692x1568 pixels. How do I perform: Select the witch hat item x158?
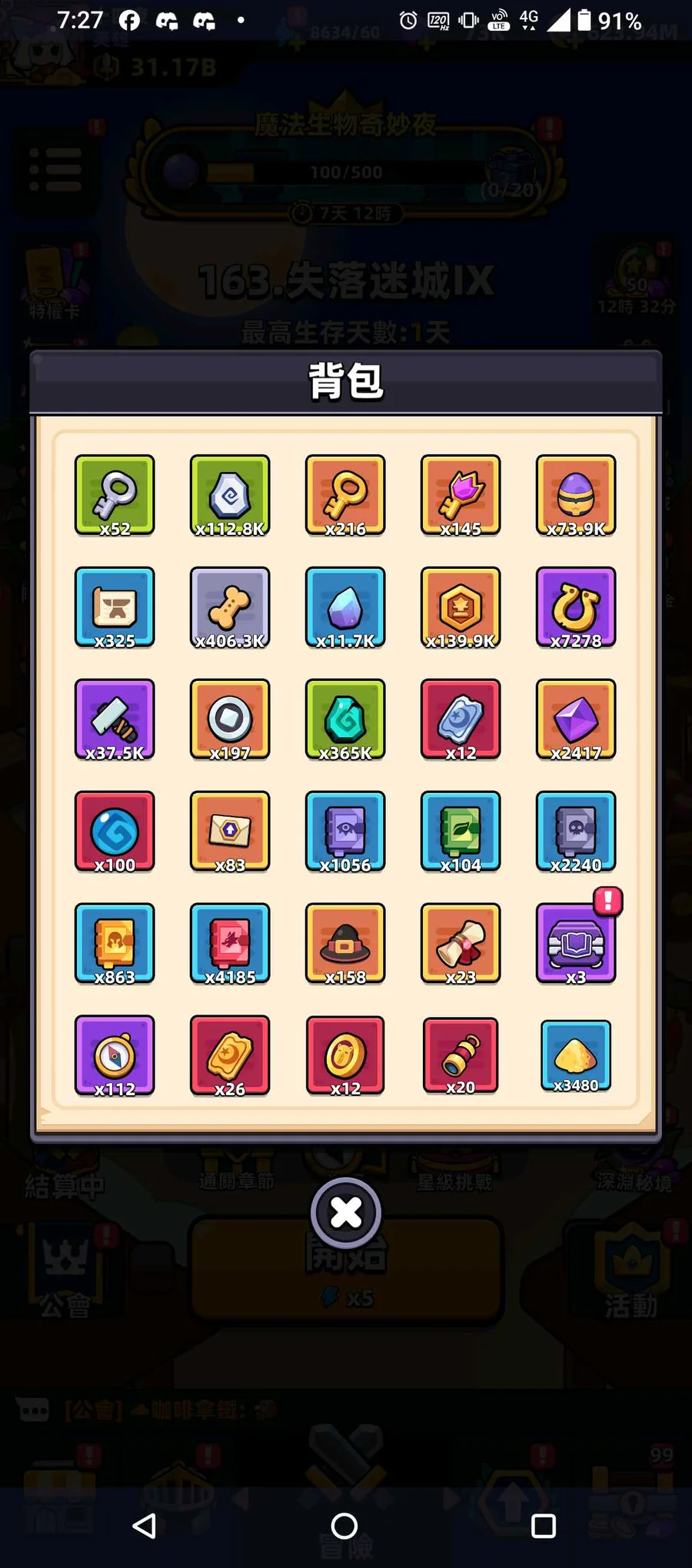pyautogui.click(x=345, y=943)
